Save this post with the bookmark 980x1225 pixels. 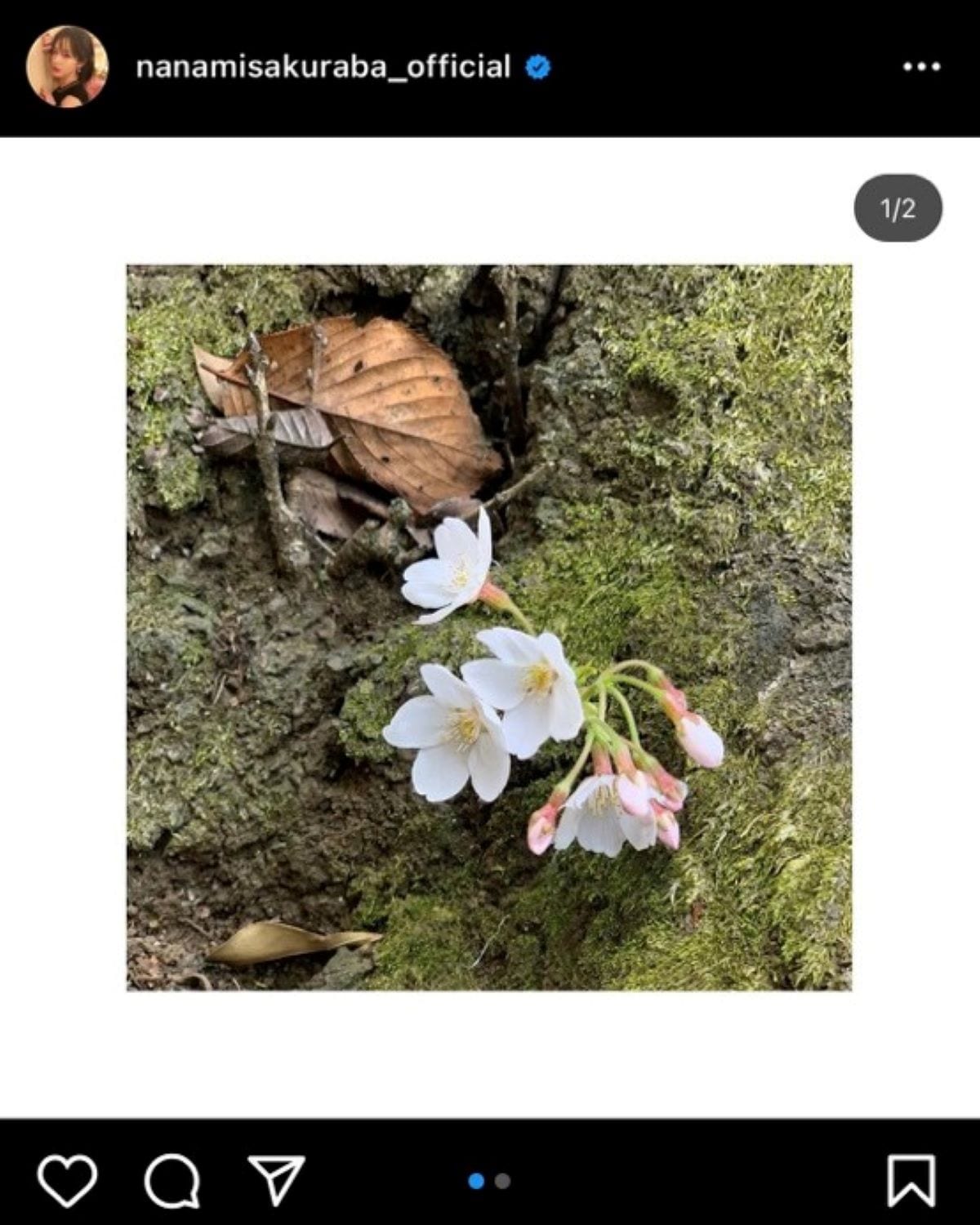[911, 1180]
